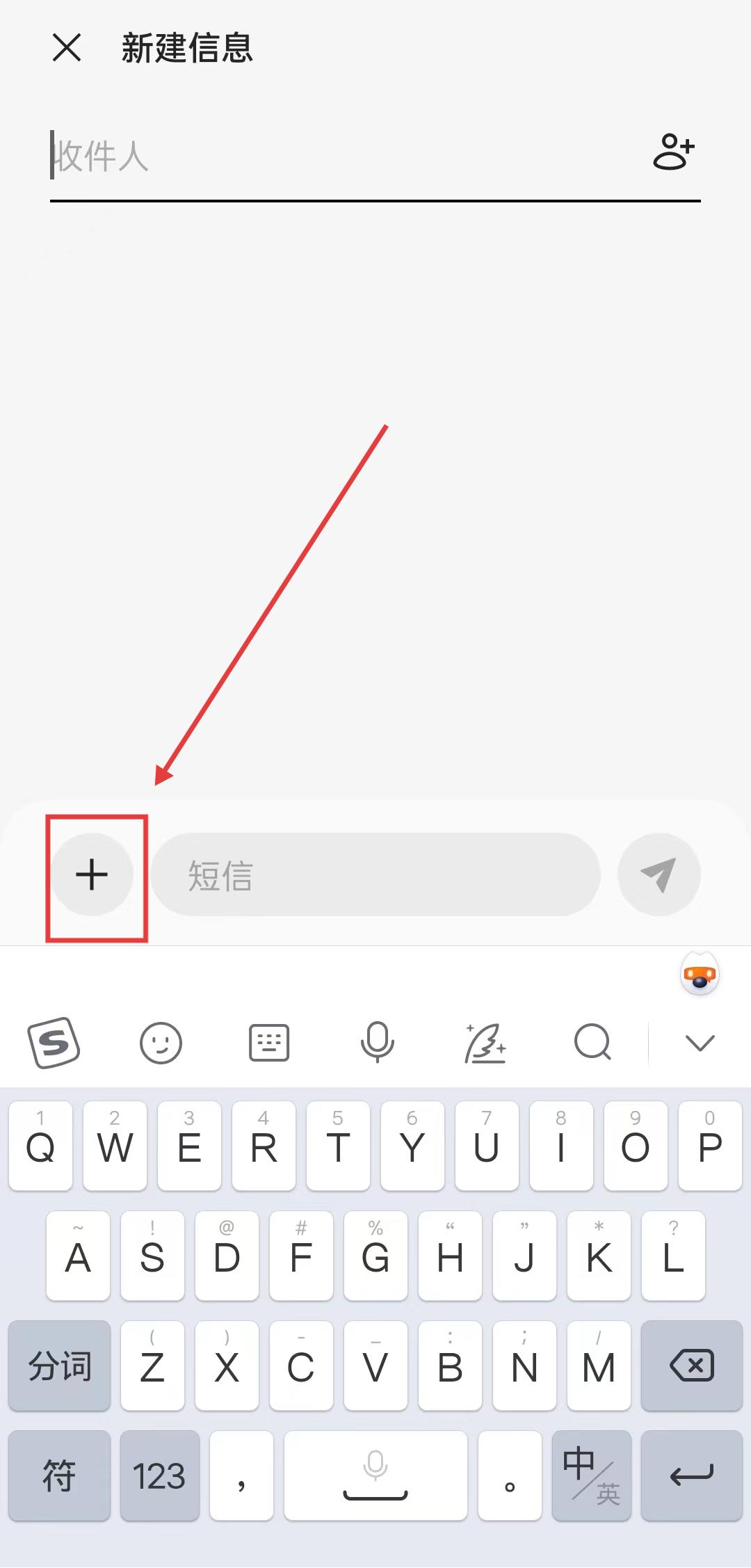751x1568 pixels.
Task: Tap the floating assistant mascot icon
Action: 700,975
